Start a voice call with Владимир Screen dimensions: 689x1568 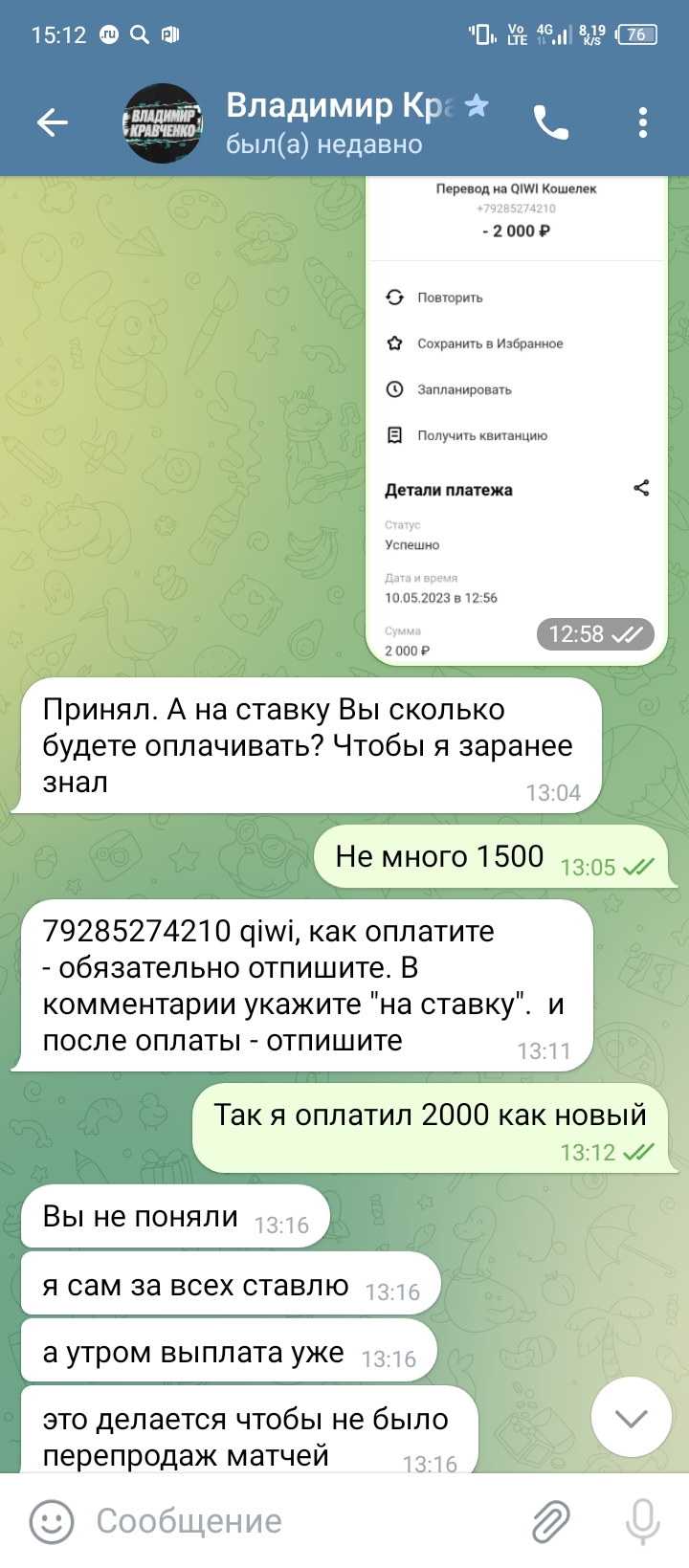point(551,122)
